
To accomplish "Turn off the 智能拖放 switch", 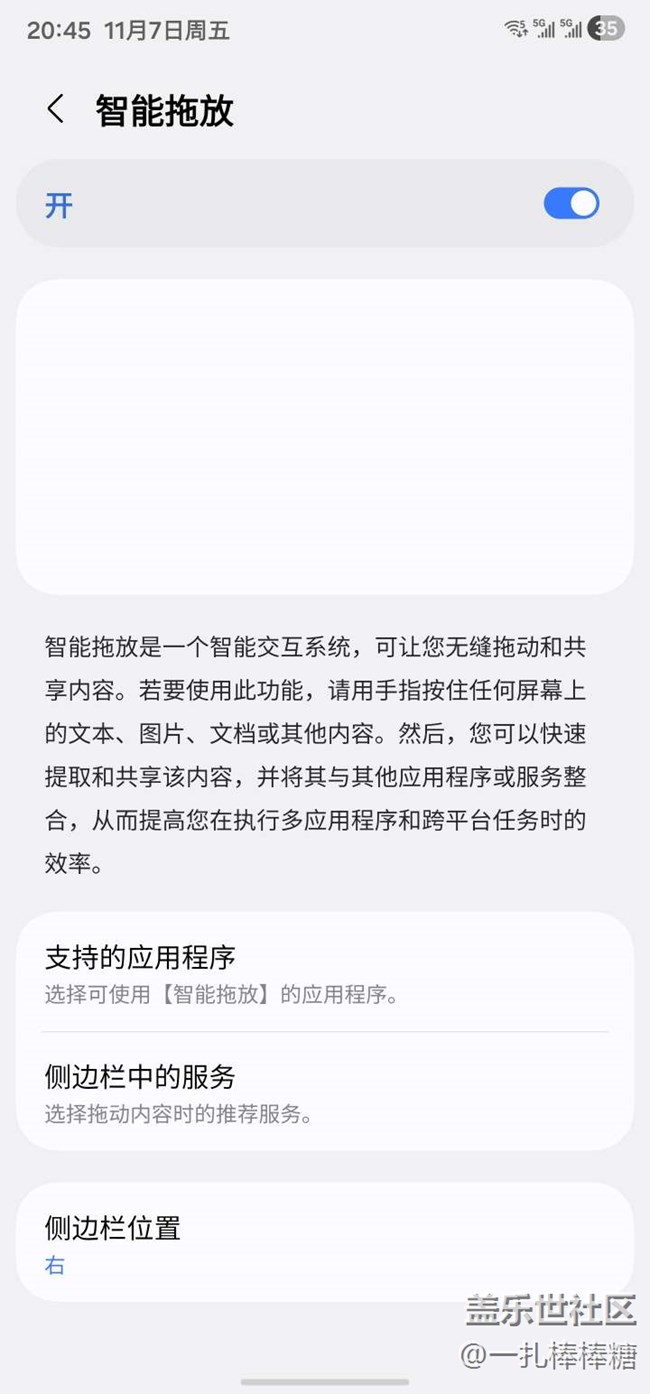I will [x=571, y=204].
